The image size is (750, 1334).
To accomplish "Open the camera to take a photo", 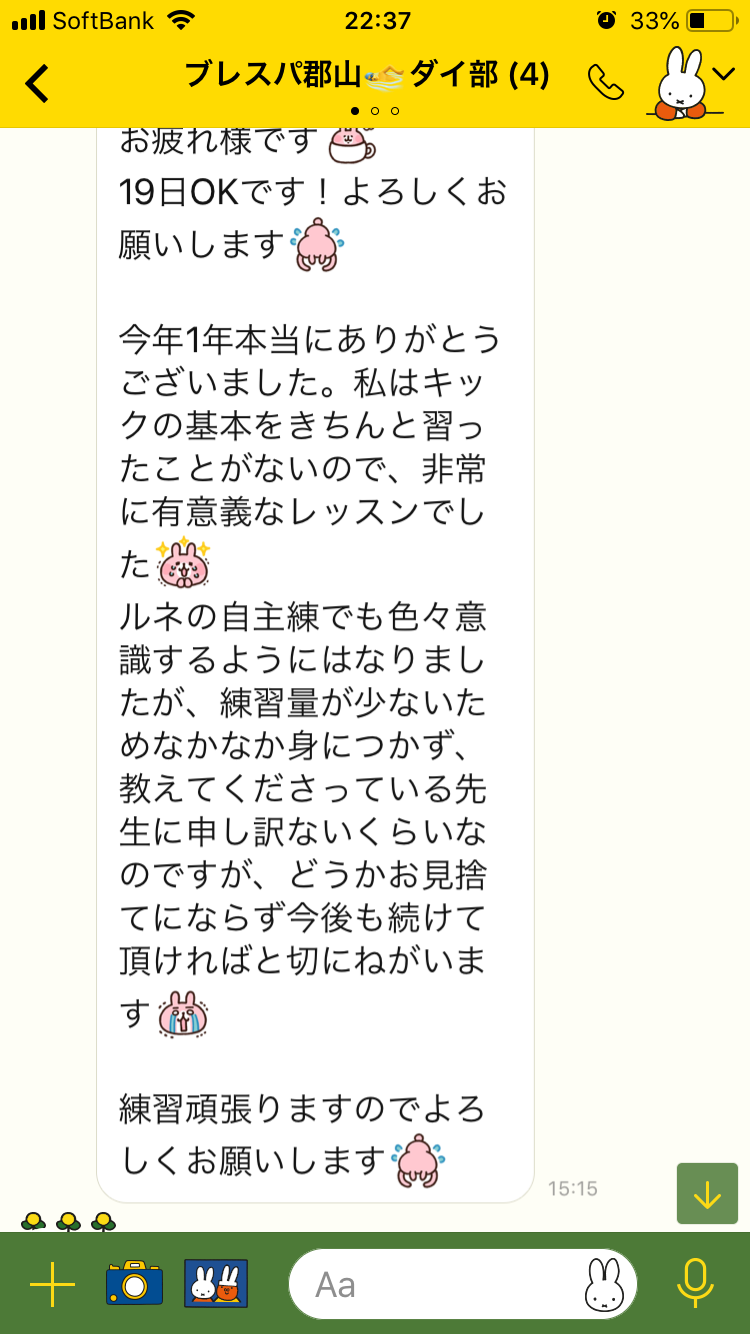I will click(134, 1283).
